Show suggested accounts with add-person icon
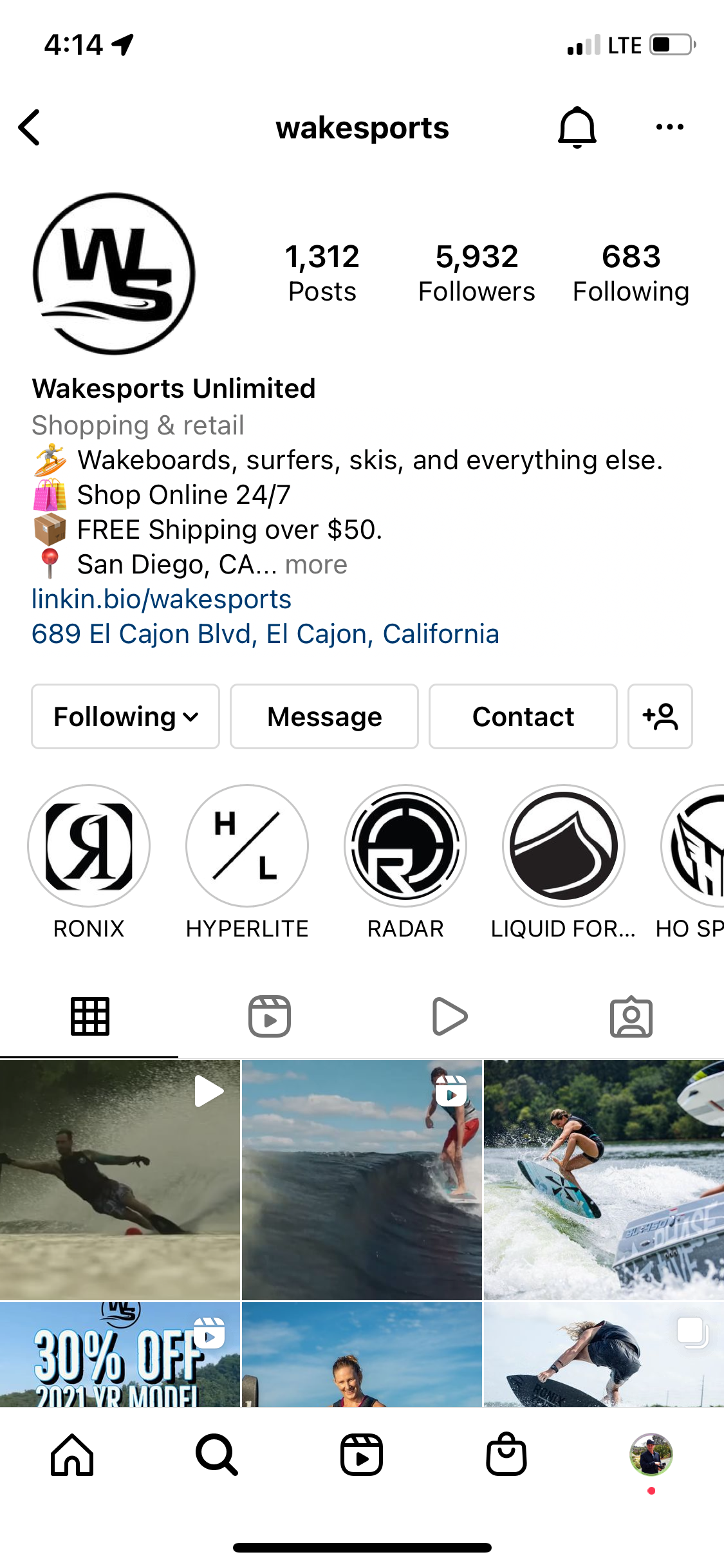The image size is (724, 1568). pyautogui.click(x=660, y=716)
